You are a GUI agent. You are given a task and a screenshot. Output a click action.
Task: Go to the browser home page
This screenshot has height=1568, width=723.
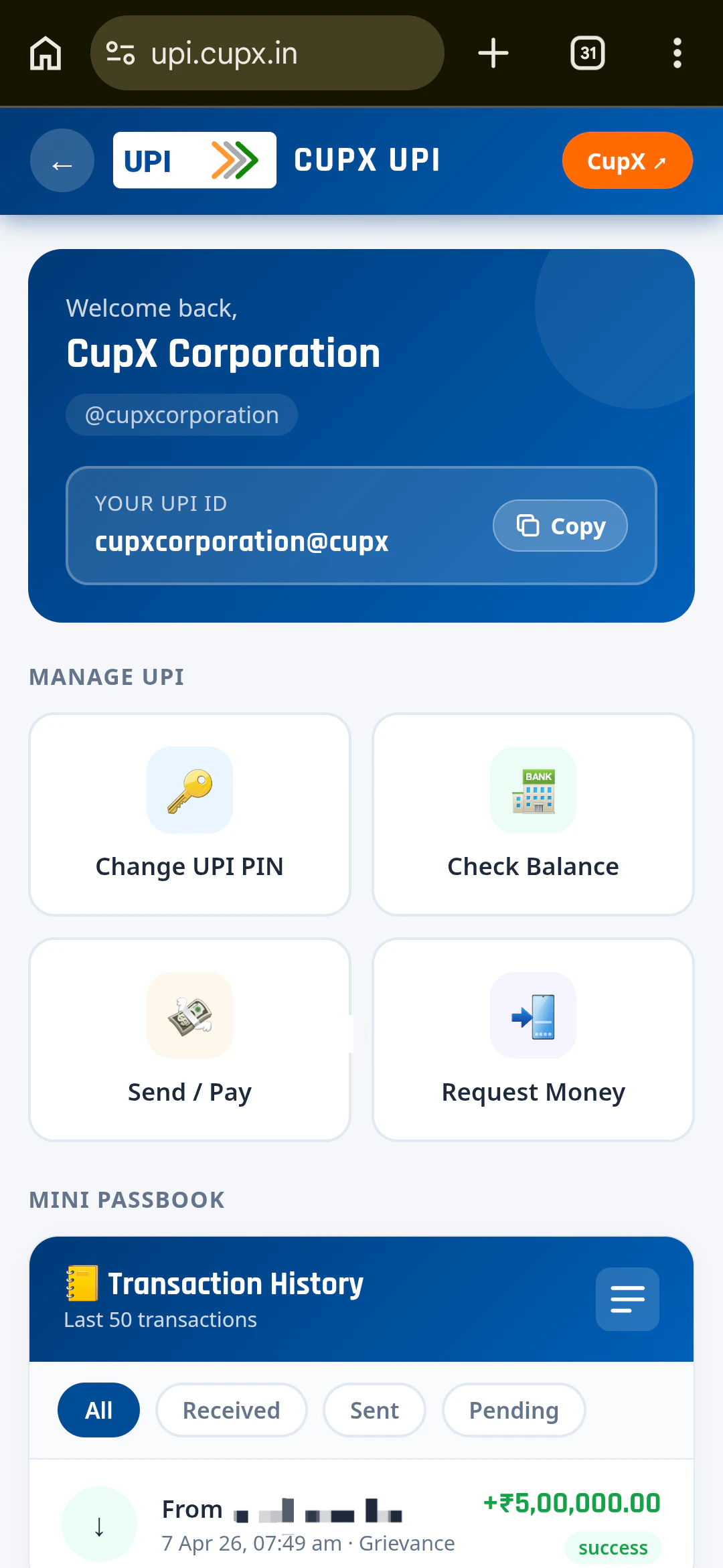pyautogui.click(x=46, y=53)
